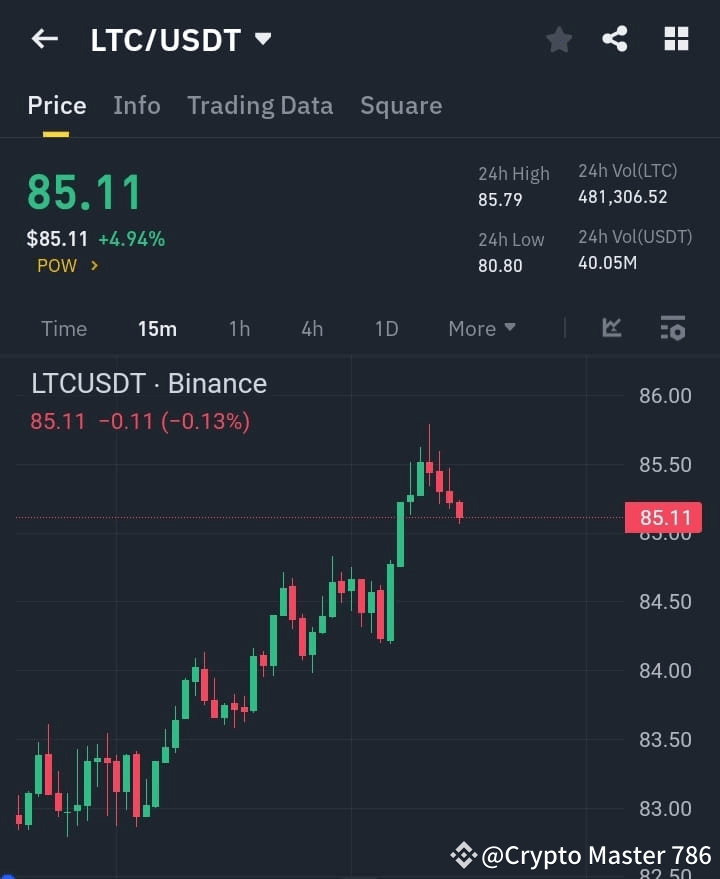Tap the POW label under the price
The width and height of the screenshot is (720, 879).
coord(55,266)
